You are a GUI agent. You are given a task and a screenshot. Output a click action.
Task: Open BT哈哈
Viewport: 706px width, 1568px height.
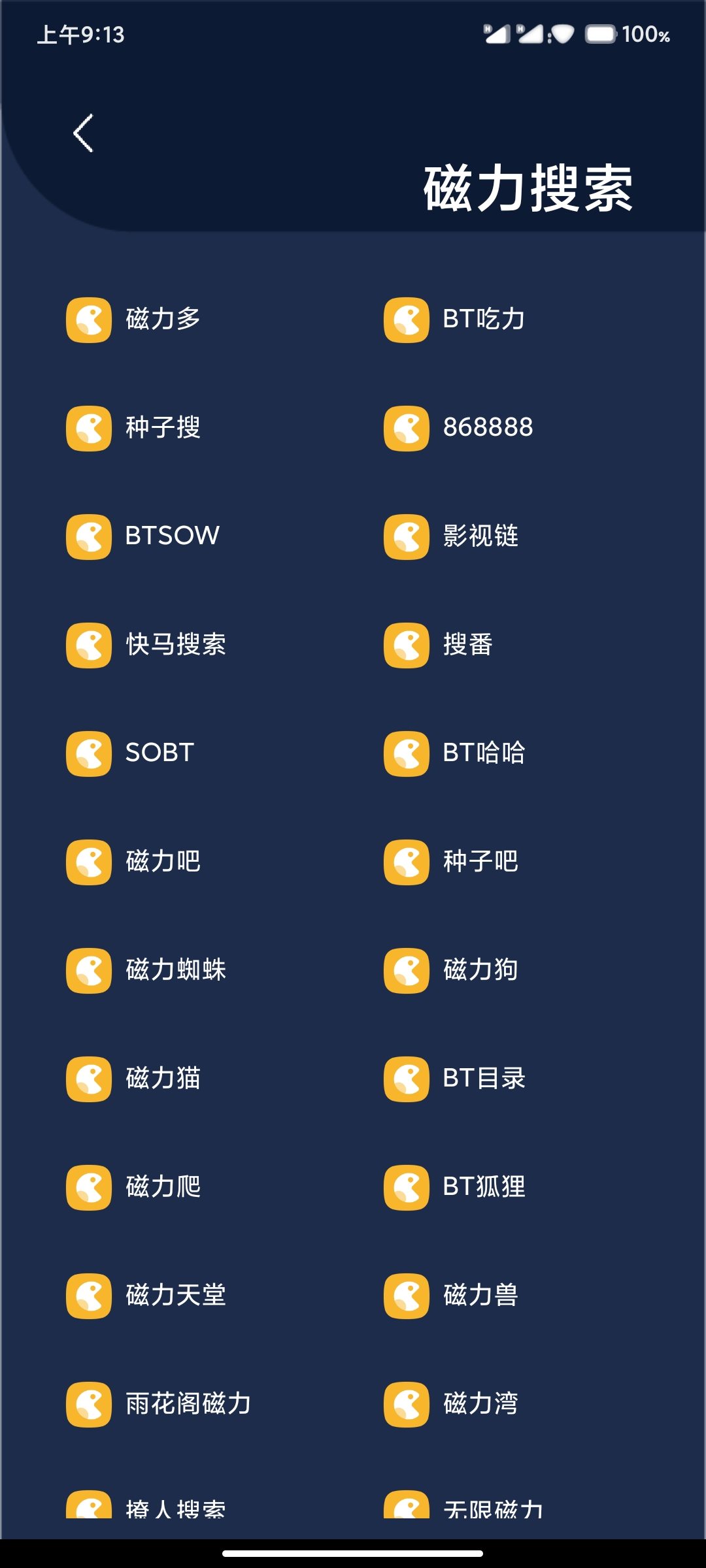(x=454, y=753)
